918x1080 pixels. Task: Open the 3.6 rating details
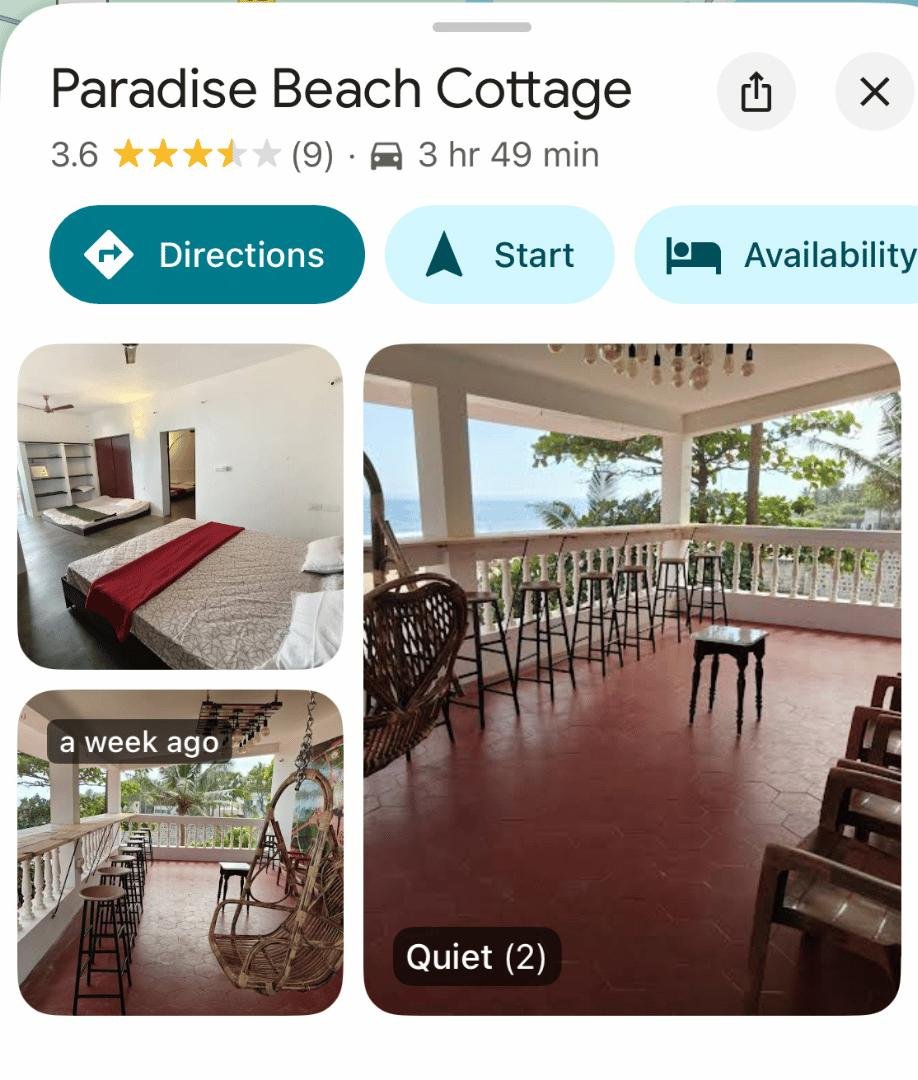[x=74, y=154]
